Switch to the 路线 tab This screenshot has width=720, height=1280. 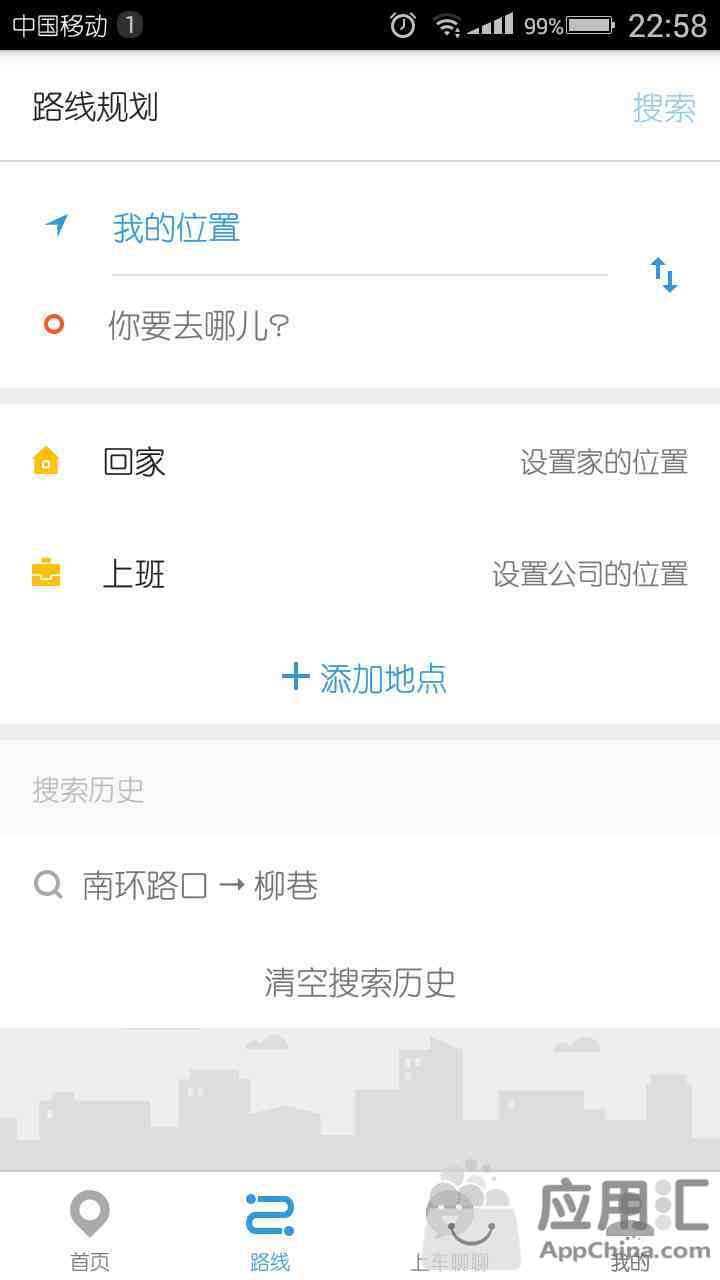tap(270, 1229)
